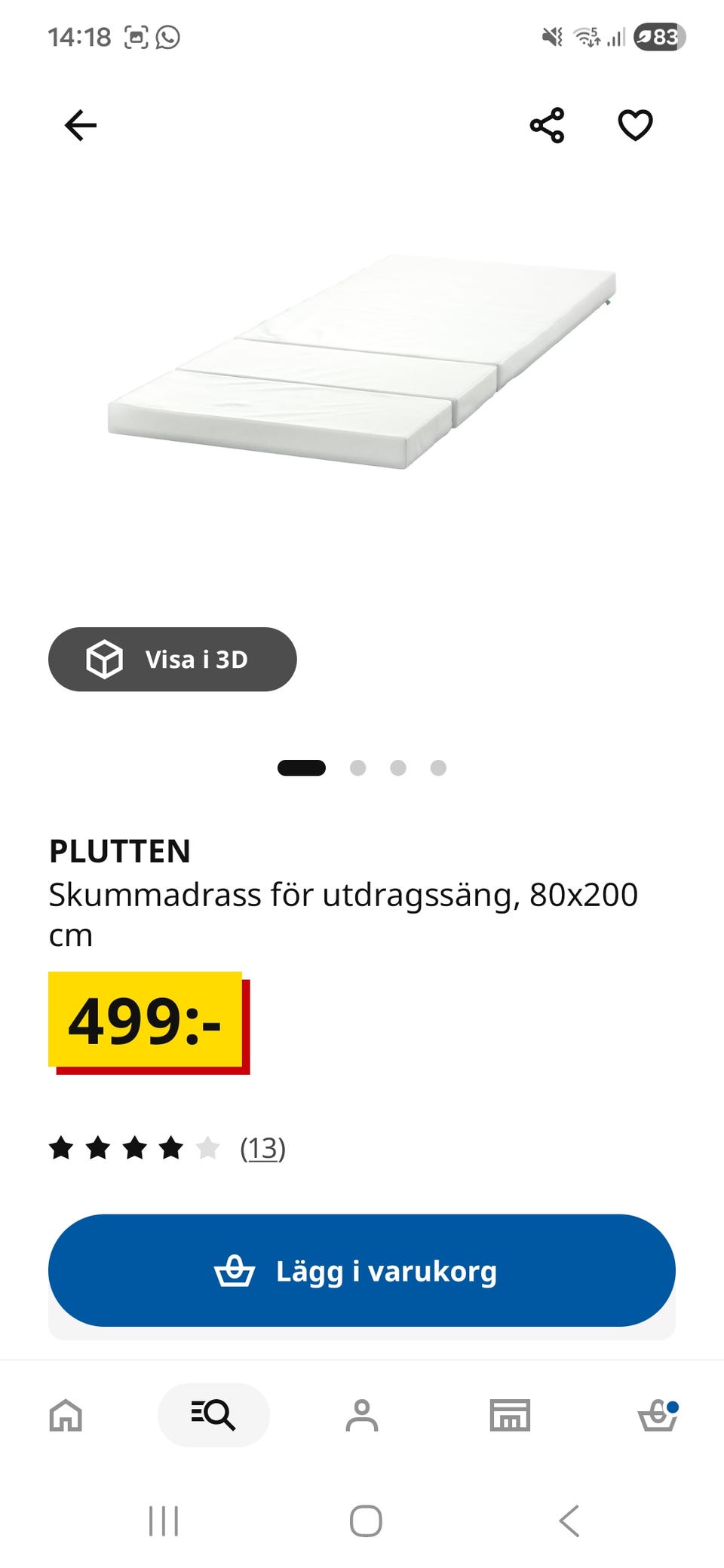Tap the system home button
724x1568 pixels.
pos(366,1521)
